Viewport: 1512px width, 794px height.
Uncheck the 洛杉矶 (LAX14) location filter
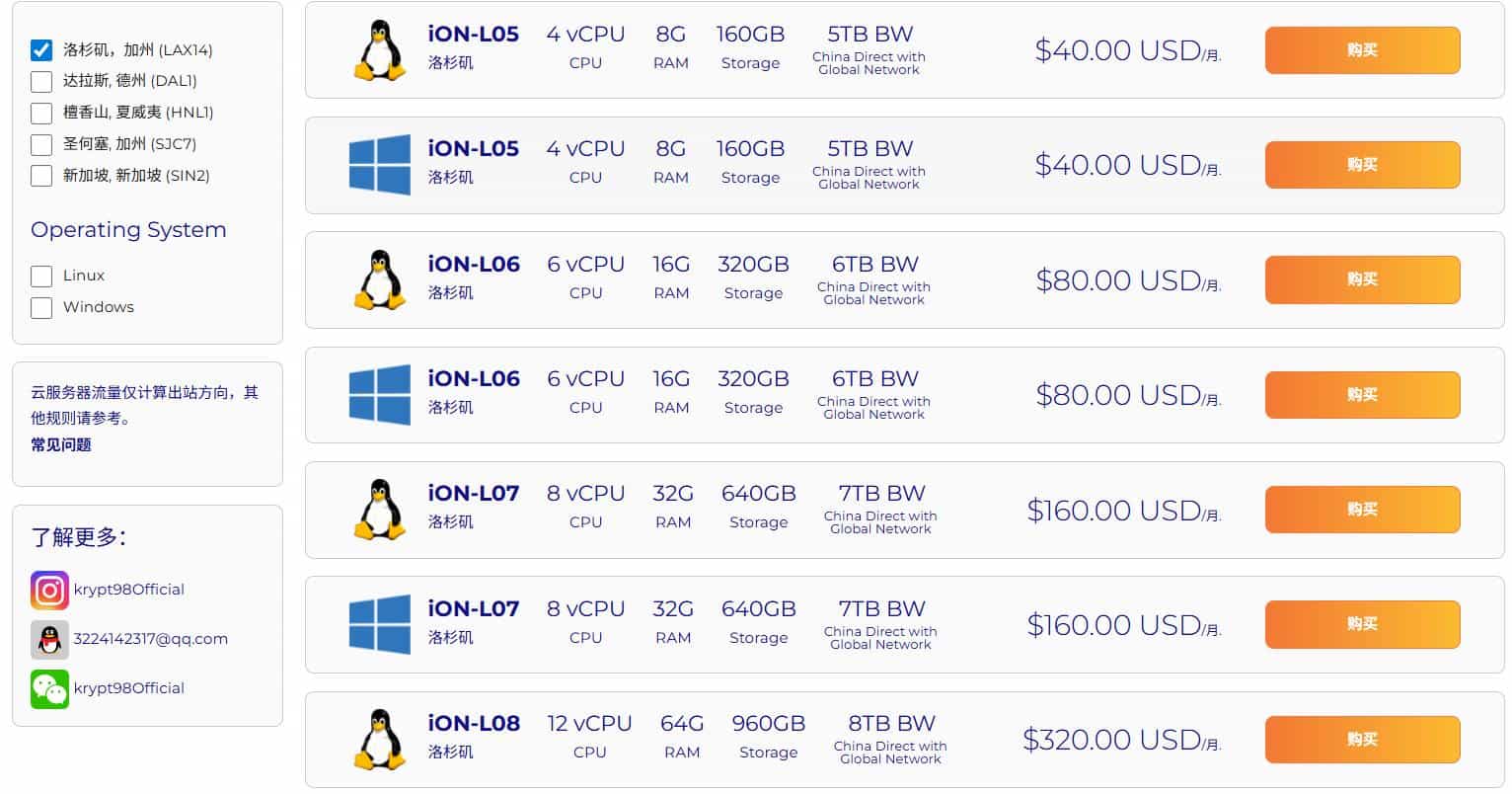pyautogui.click(x=41, y=49)
